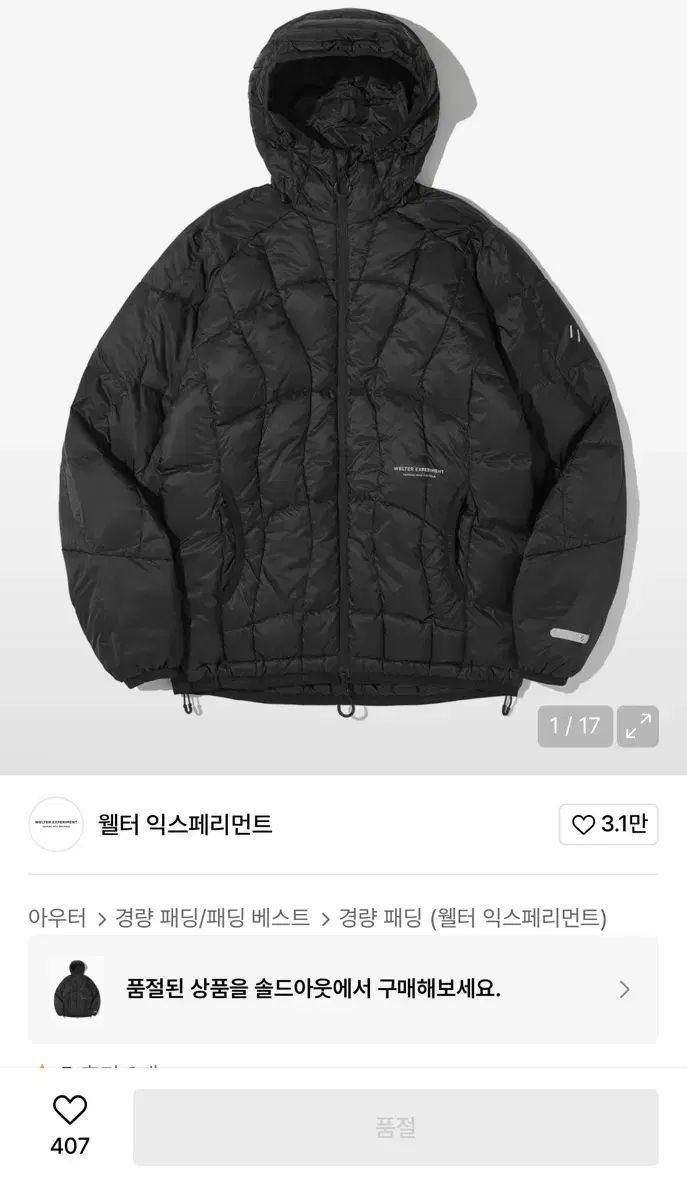Expand the product image to fullscreen
Screen dimensions: 687x1200
pos(637,726)
